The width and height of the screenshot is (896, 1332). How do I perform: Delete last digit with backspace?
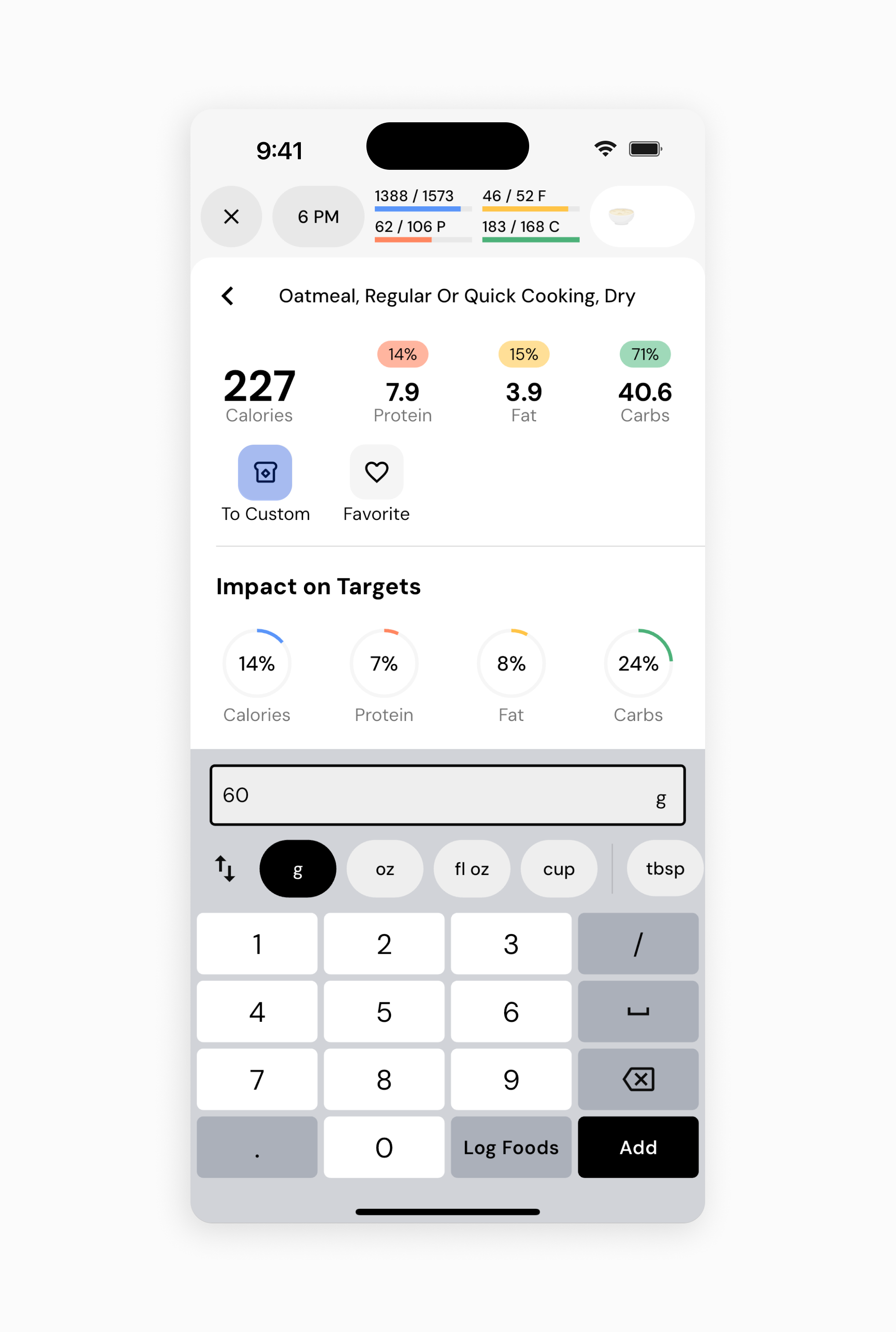click(638, 1080)
